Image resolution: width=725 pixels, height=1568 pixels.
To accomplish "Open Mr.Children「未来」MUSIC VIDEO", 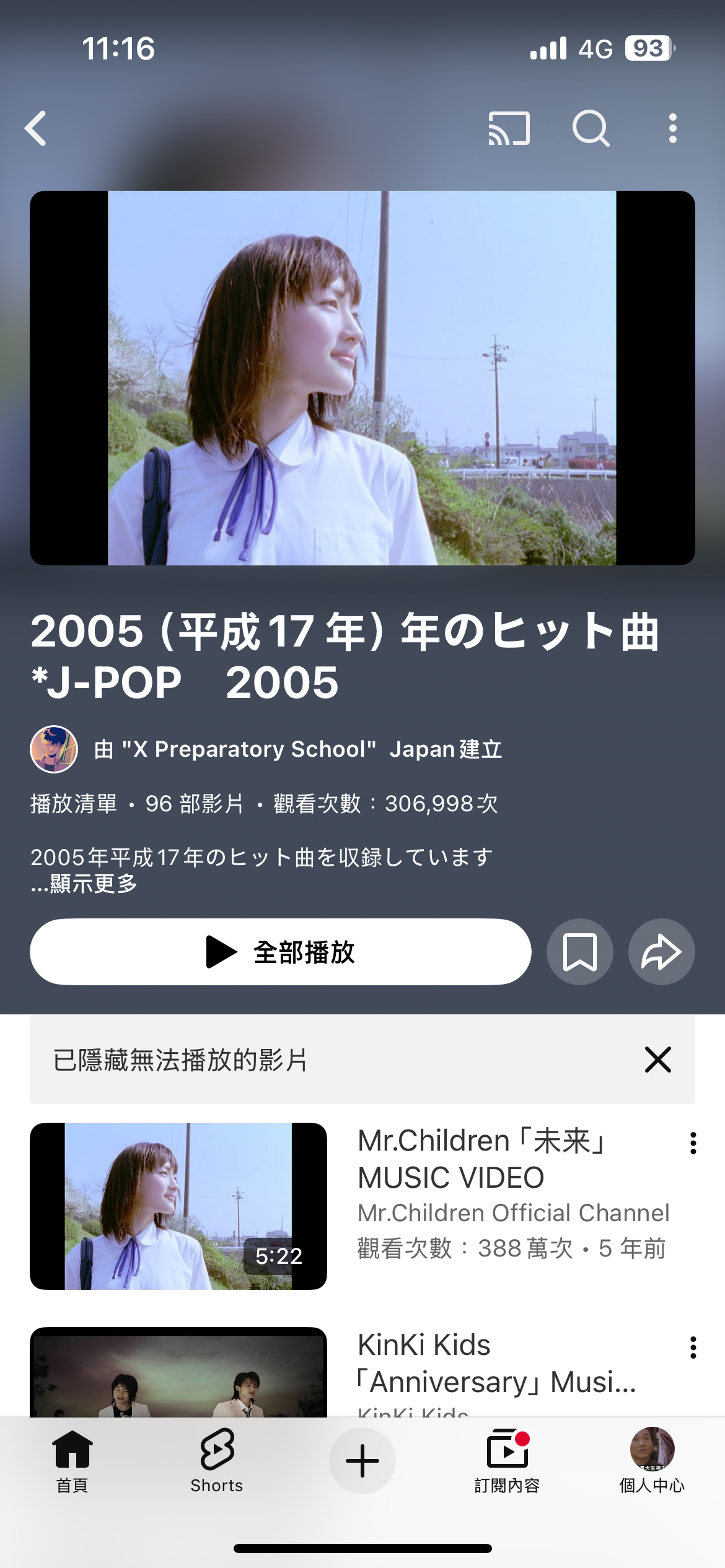I will 178,1206.
